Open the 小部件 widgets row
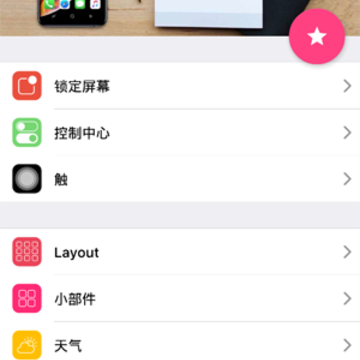This screenshot has height=360, width=360. (180, 298)
